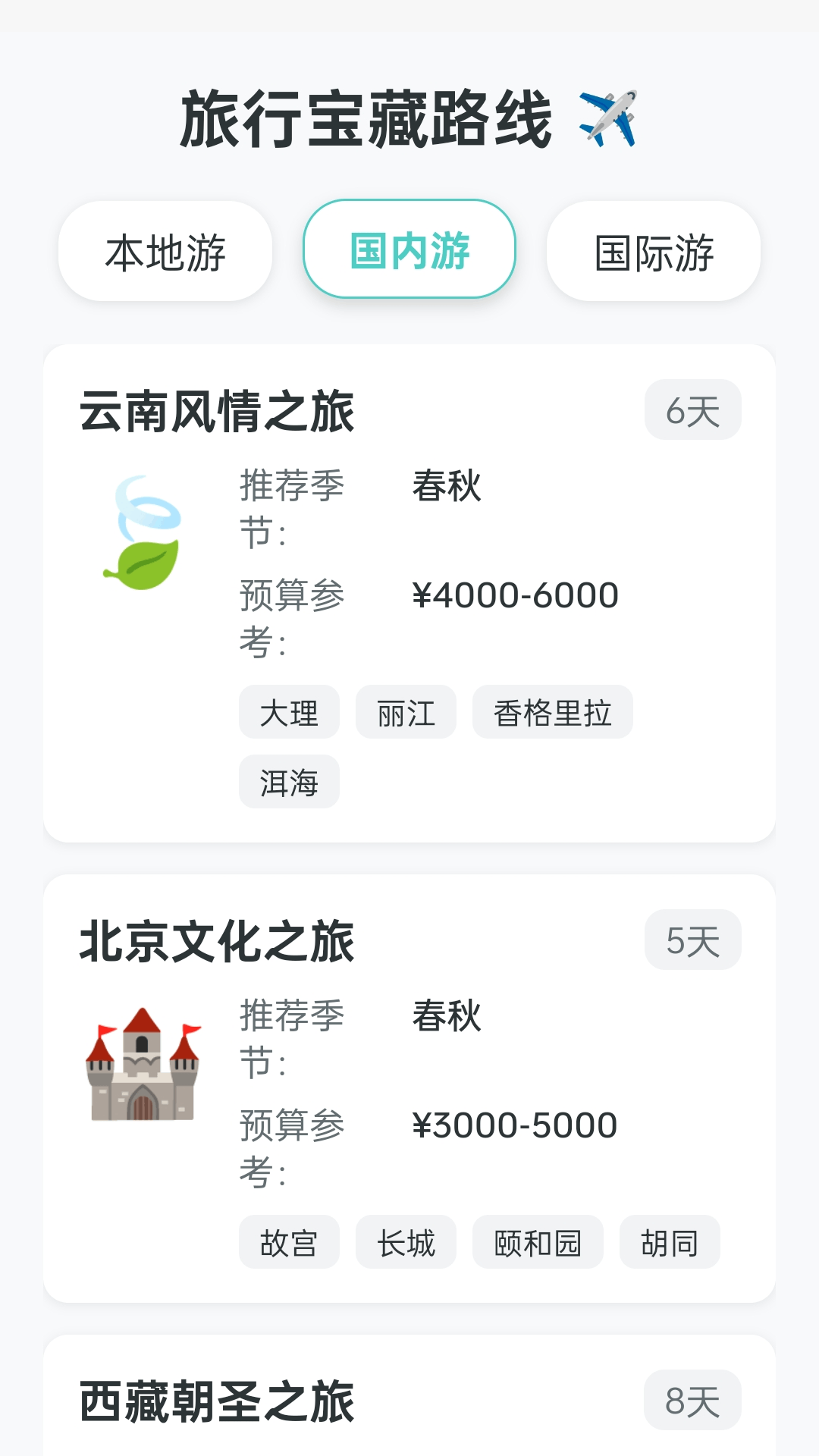This screenshot has height=1456, width=819.
Task: Switch to the 本地游 tab
Action: click(x=165, y=252)
